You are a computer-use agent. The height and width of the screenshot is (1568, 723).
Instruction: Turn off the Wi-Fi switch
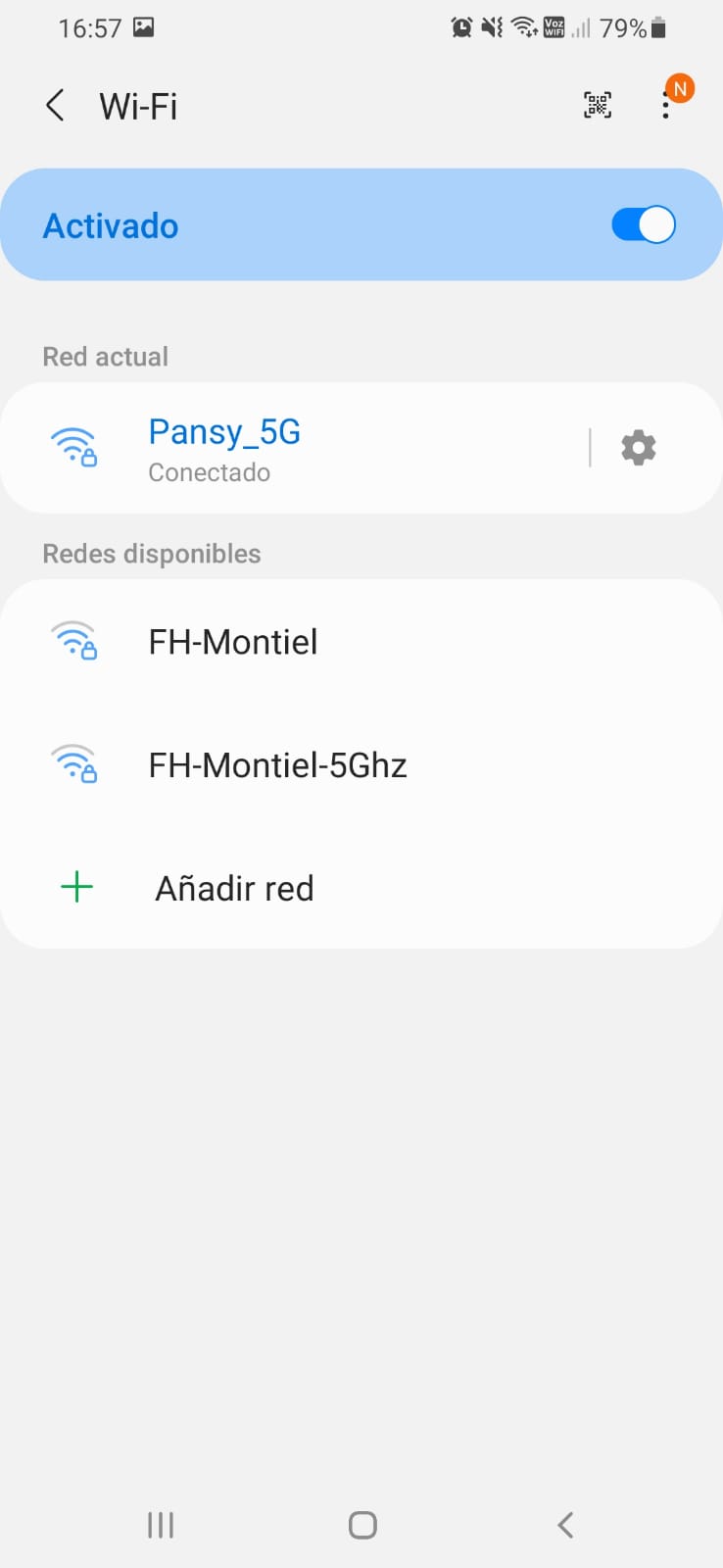(x=643, y=225)
